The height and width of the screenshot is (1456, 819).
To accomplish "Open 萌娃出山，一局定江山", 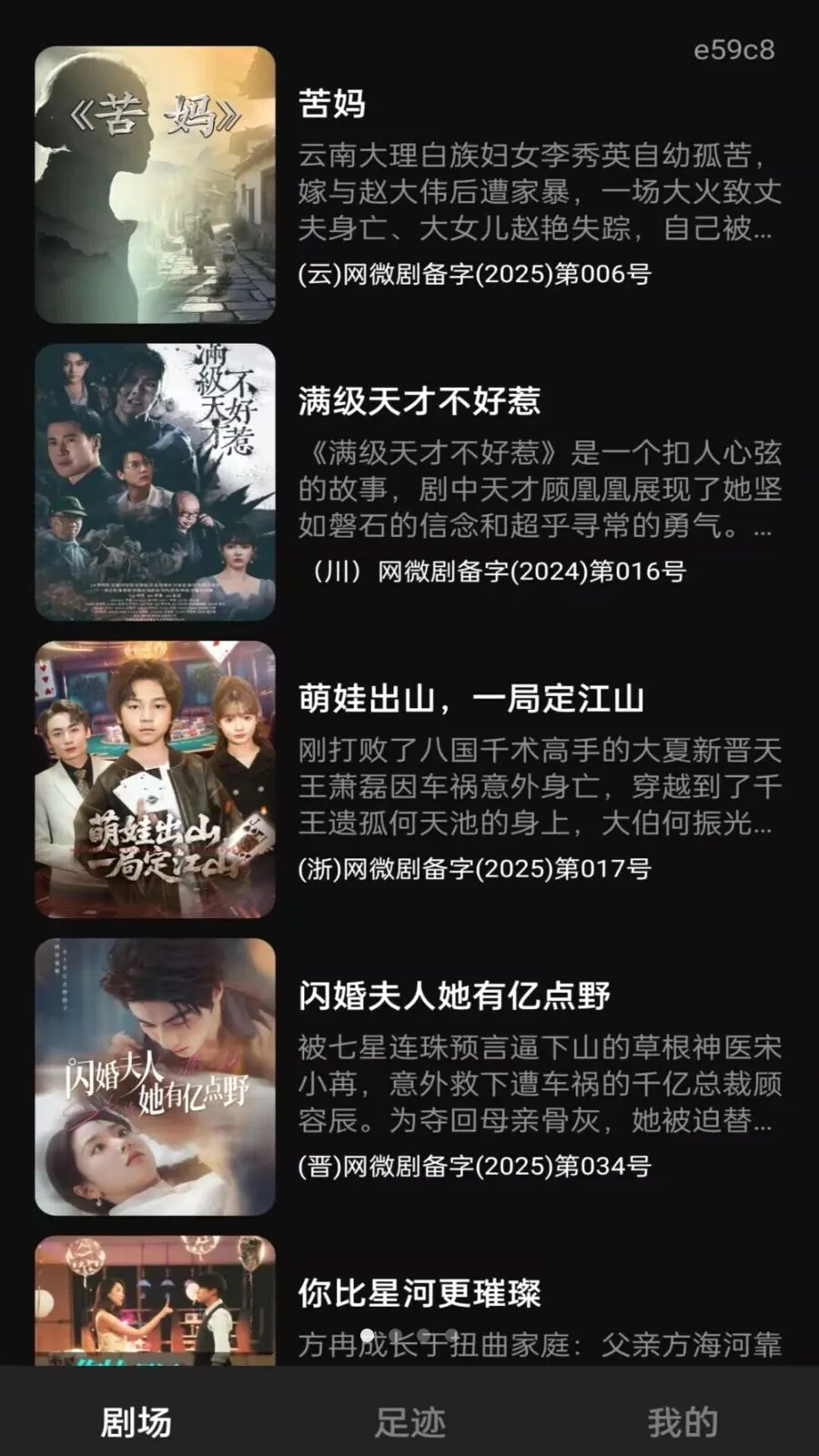I will click(x=409, y=780).
